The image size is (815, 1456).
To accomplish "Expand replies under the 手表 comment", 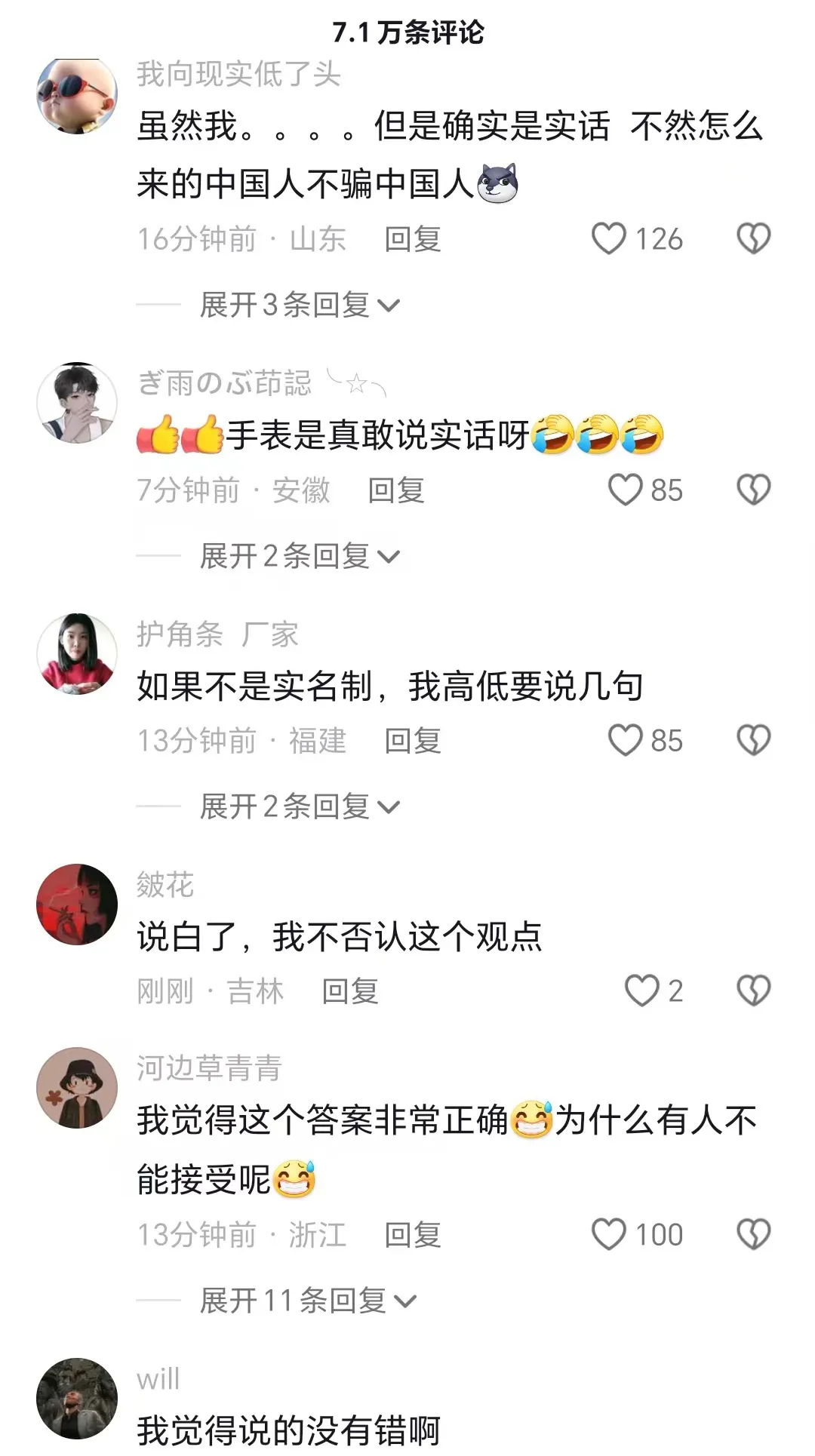I will (300, 557).
